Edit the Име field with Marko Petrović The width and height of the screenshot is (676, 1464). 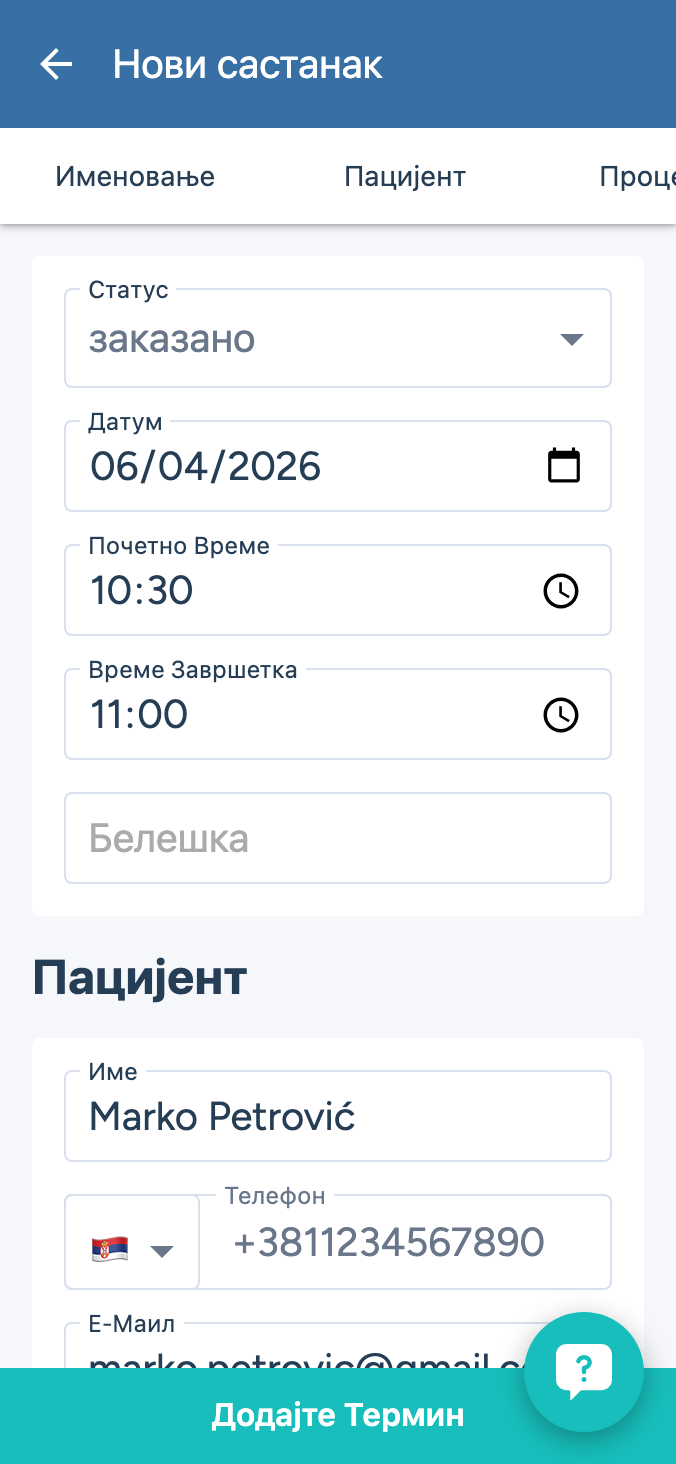click(338, 1117)
